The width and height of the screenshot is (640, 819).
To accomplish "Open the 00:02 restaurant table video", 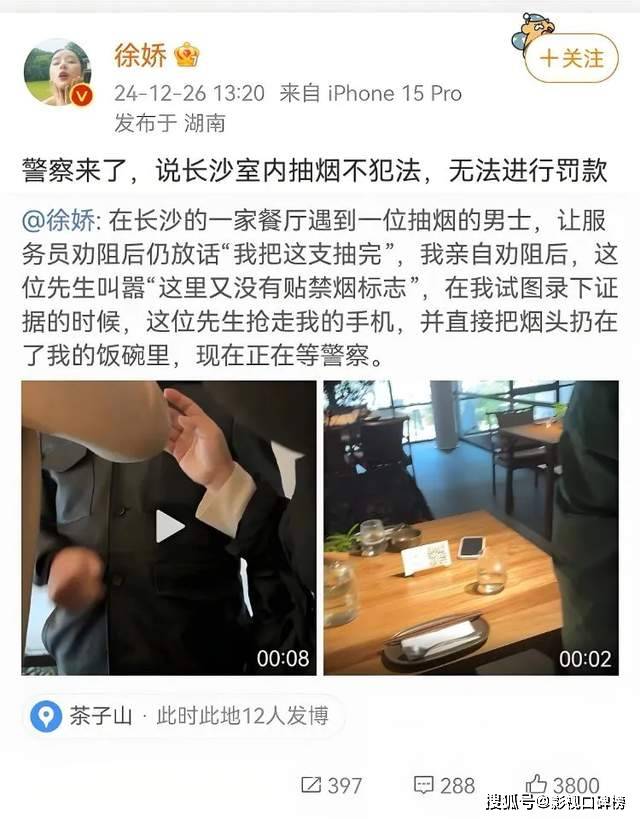I will (x=470, y=526).
